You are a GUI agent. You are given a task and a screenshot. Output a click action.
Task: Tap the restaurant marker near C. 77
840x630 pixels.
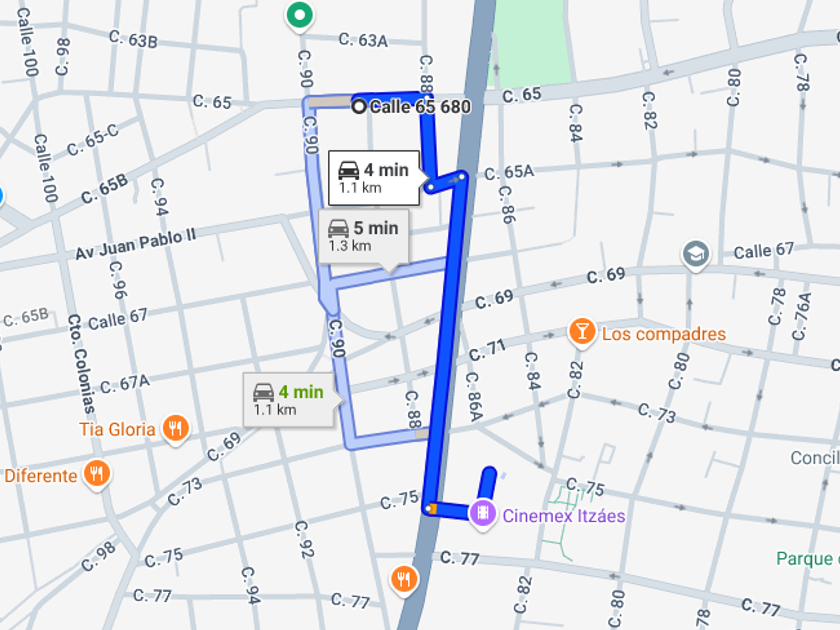(403, 578)
